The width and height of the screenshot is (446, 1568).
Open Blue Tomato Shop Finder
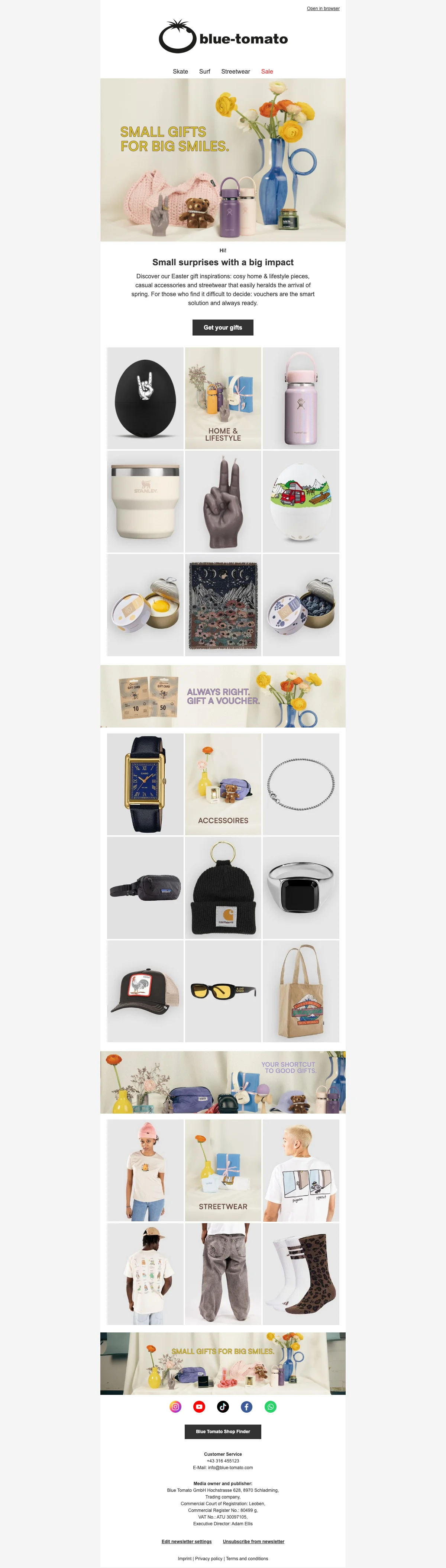coord(223,1431)
